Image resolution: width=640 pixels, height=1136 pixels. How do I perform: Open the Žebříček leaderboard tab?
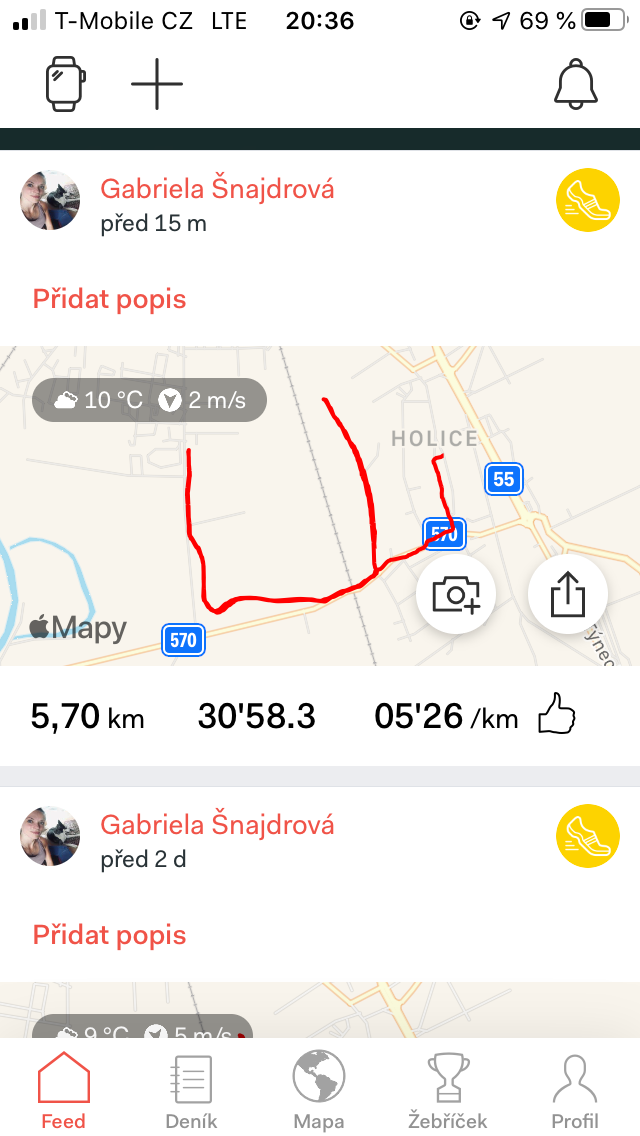tap(447, 1091)
